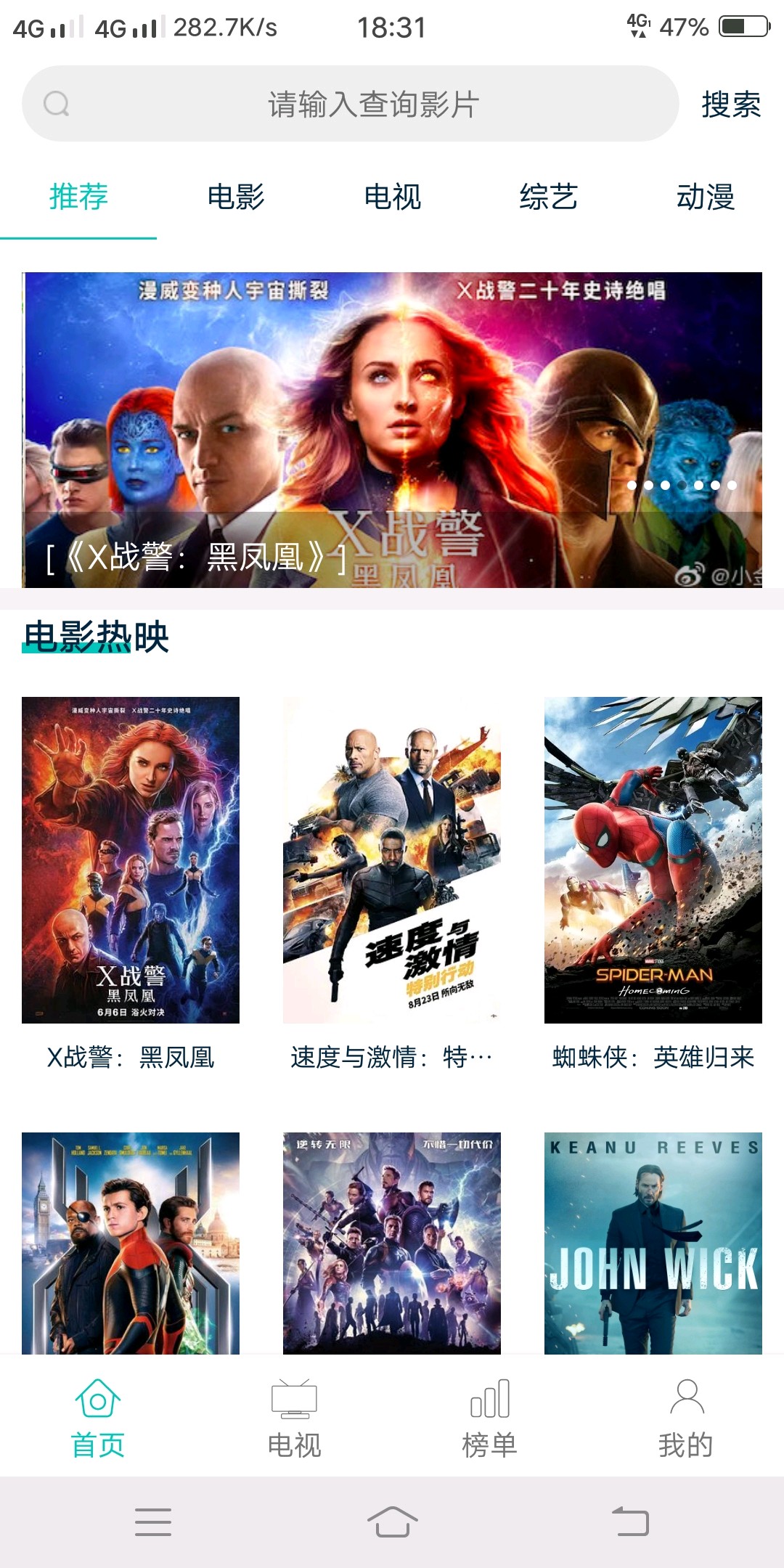Viewport: 784px width, 1568px height.
Task: Switch to 电视 in bottom navigation
Action: [294, 1417]
